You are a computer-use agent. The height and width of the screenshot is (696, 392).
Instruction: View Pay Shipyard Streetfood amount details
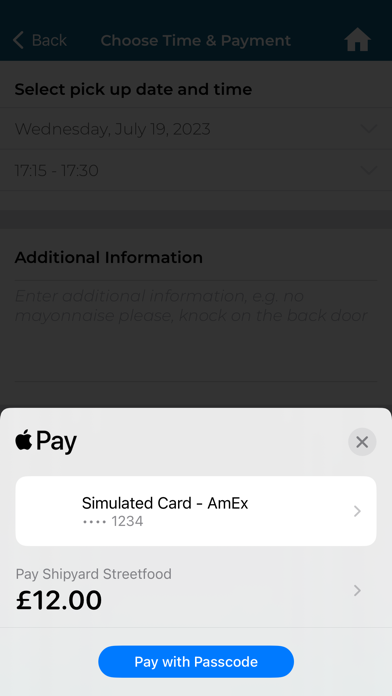tap(196, 591)
